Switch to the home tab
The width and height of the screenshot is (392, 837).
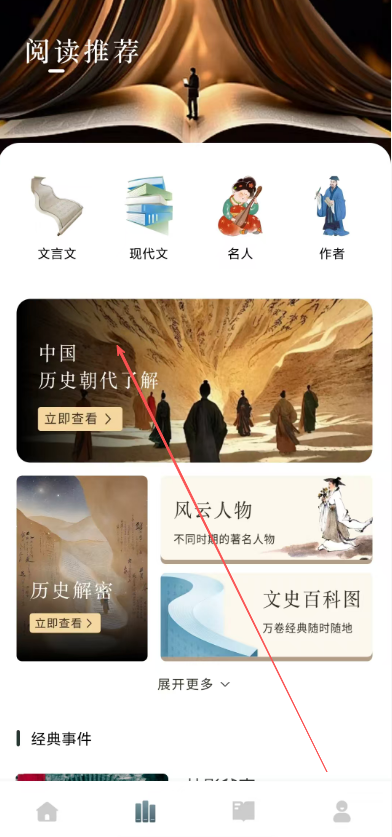(x=47, y=812)
